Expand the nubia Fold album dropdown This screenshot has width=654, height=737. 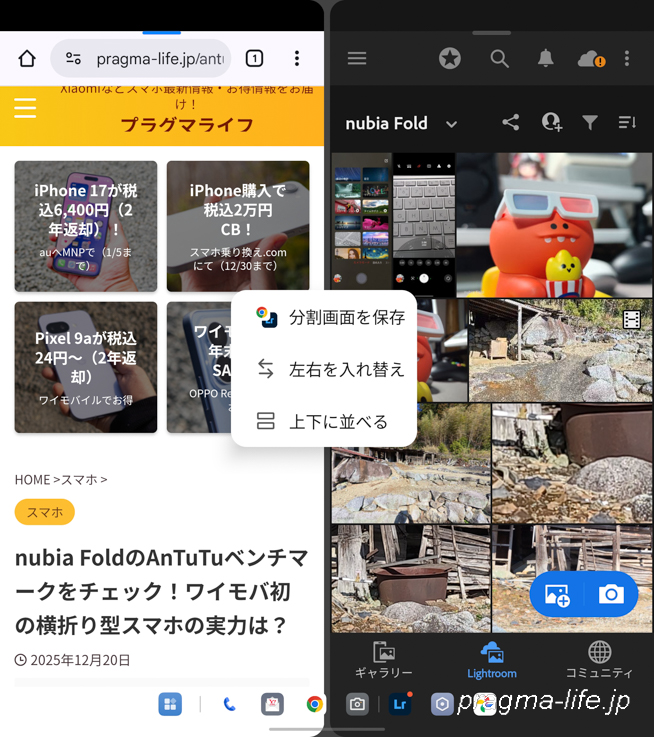click(452, 124)
